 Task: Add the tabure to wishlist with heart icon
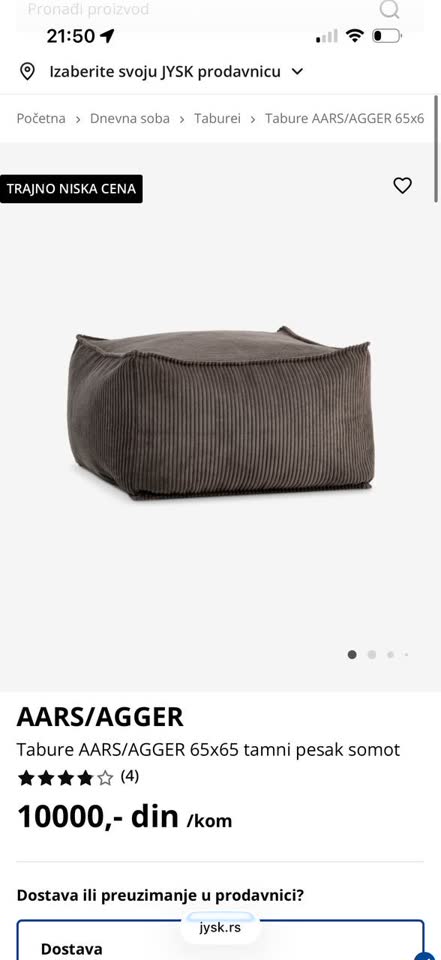tap(402, 185)
